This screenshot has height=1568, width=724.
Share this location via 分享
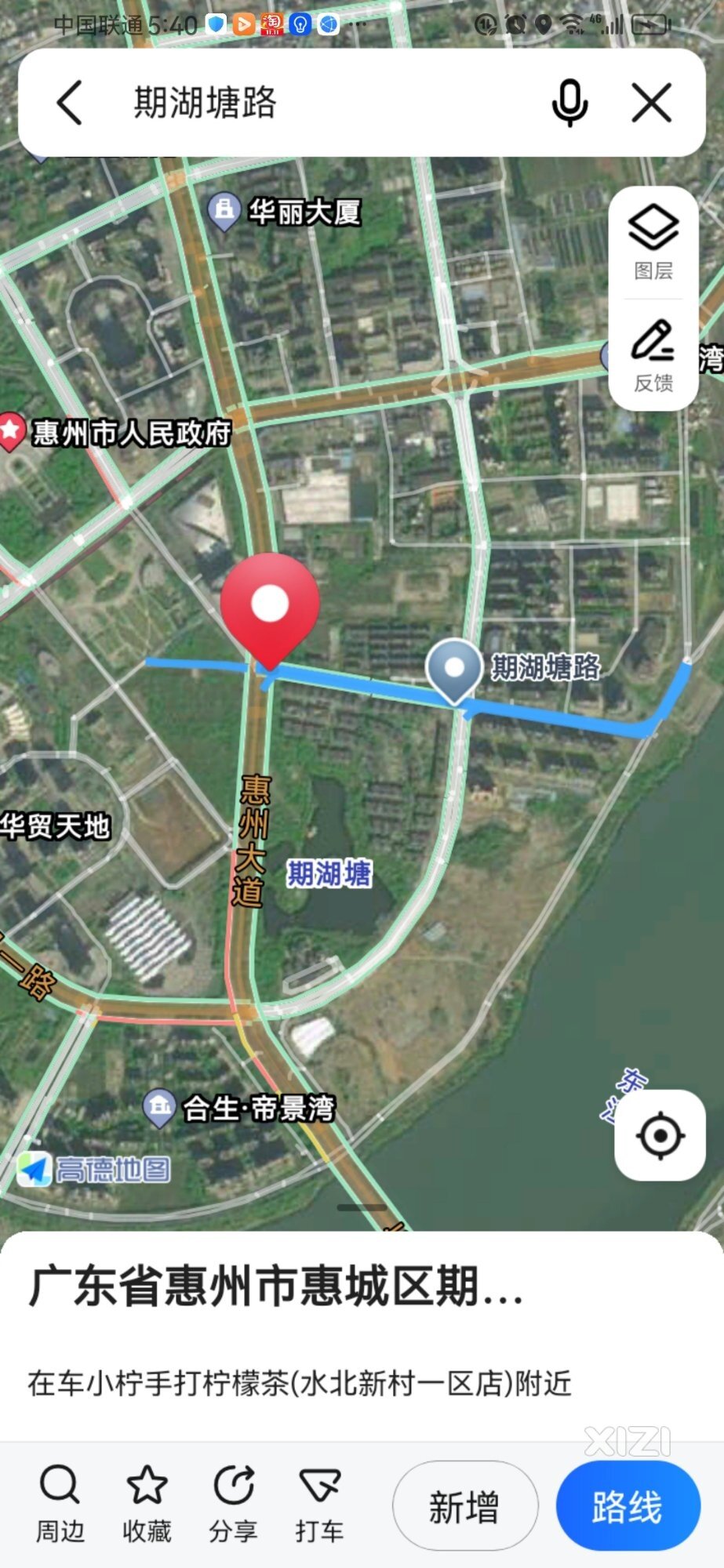[233, 1504]
